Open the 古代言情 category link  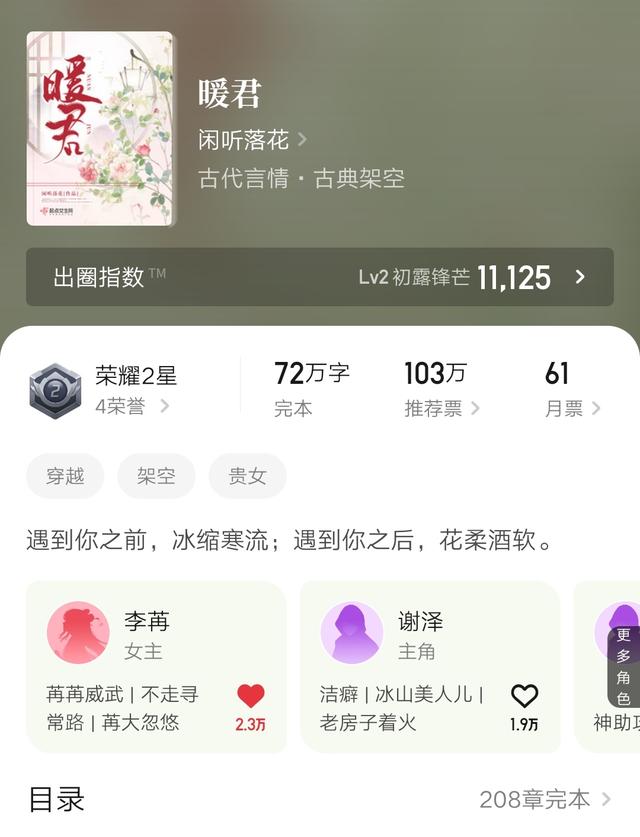(243, 179)
